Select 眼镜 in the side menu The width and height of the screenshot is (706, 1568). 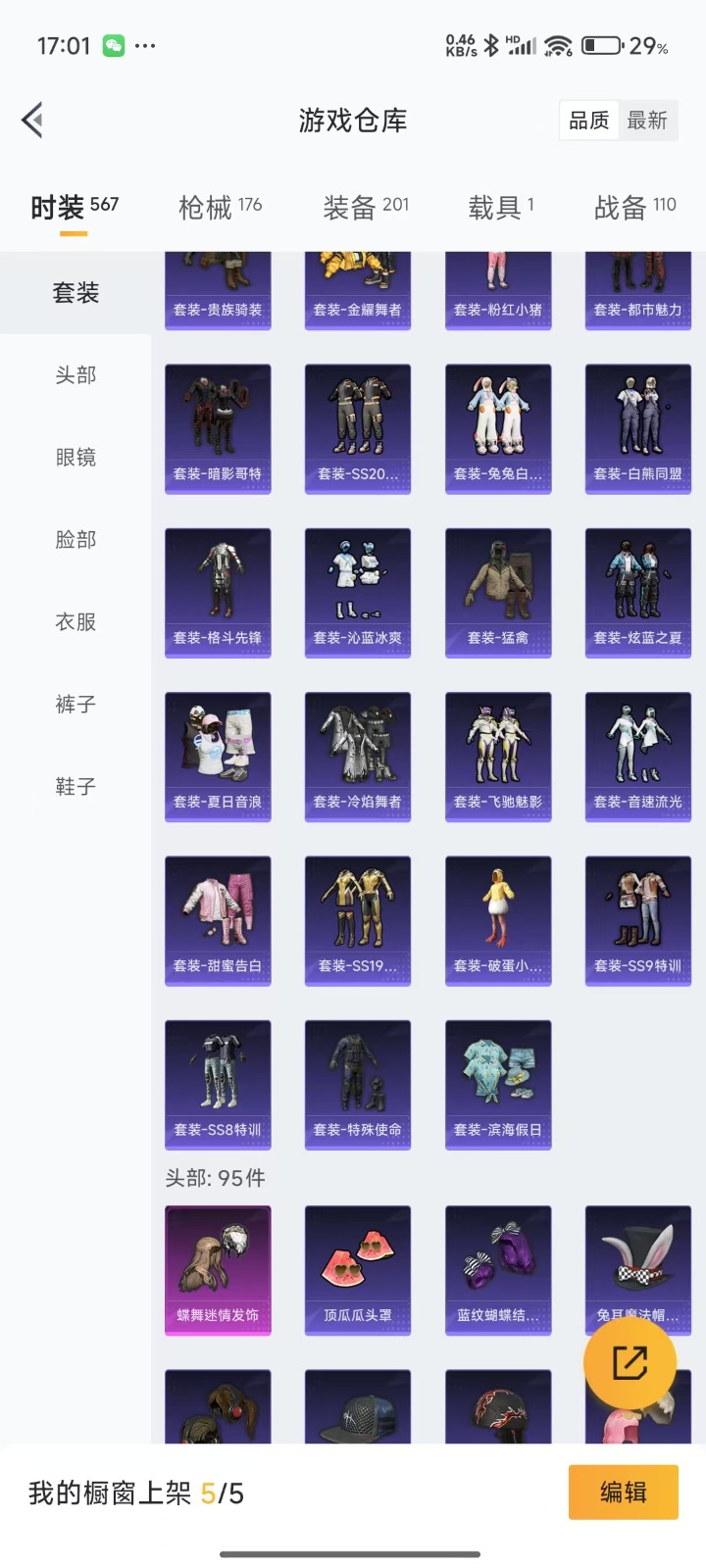[x=76, y=457]
